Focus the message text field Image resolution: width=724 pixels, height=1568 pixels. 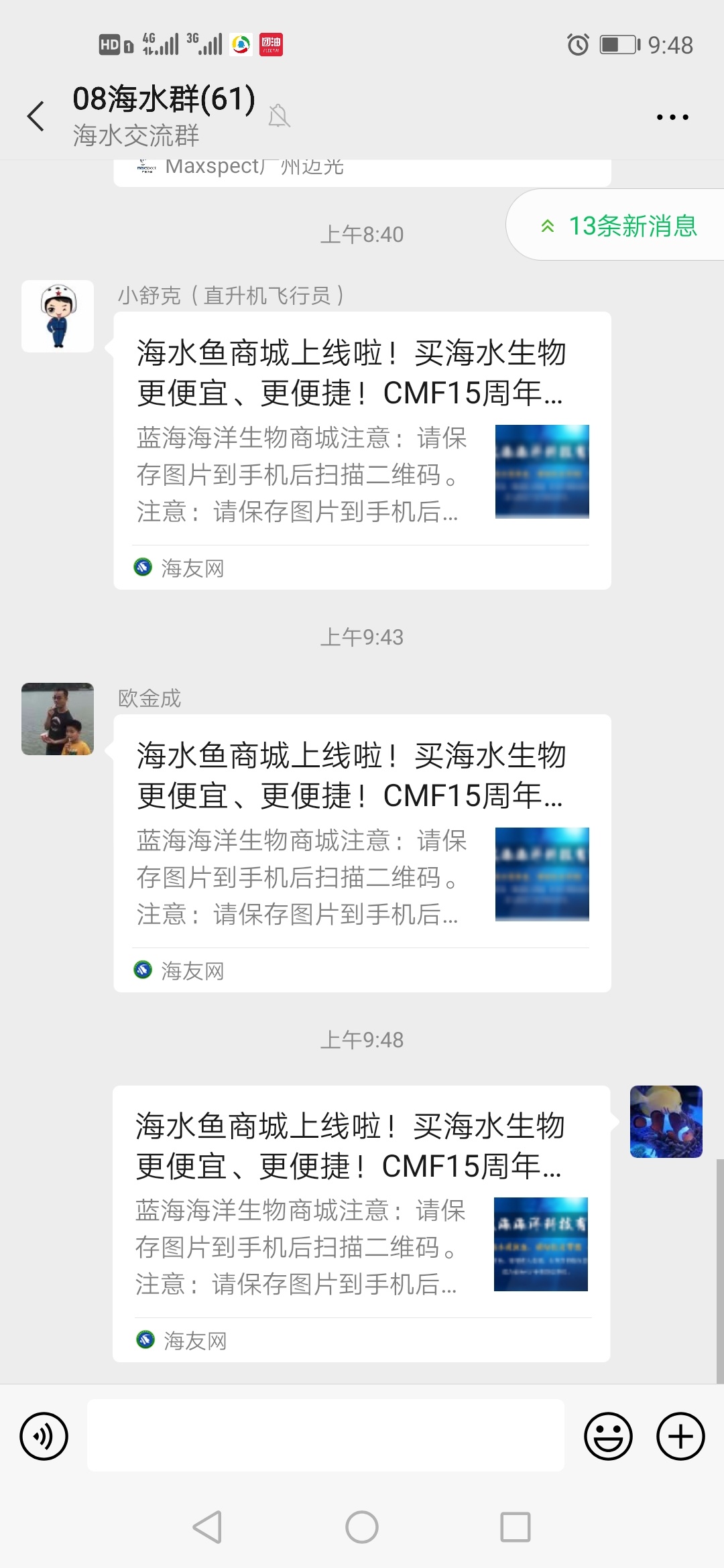click(x=326, y=1435)
